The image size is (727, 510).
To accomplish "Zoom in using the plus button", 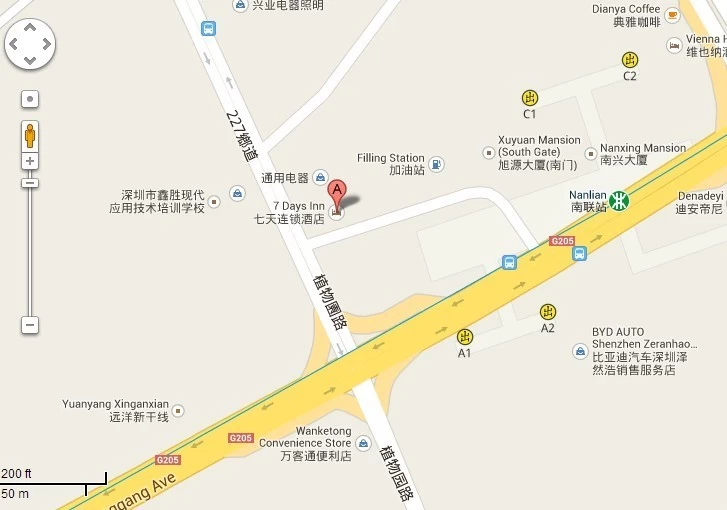I will coord(30,161).
